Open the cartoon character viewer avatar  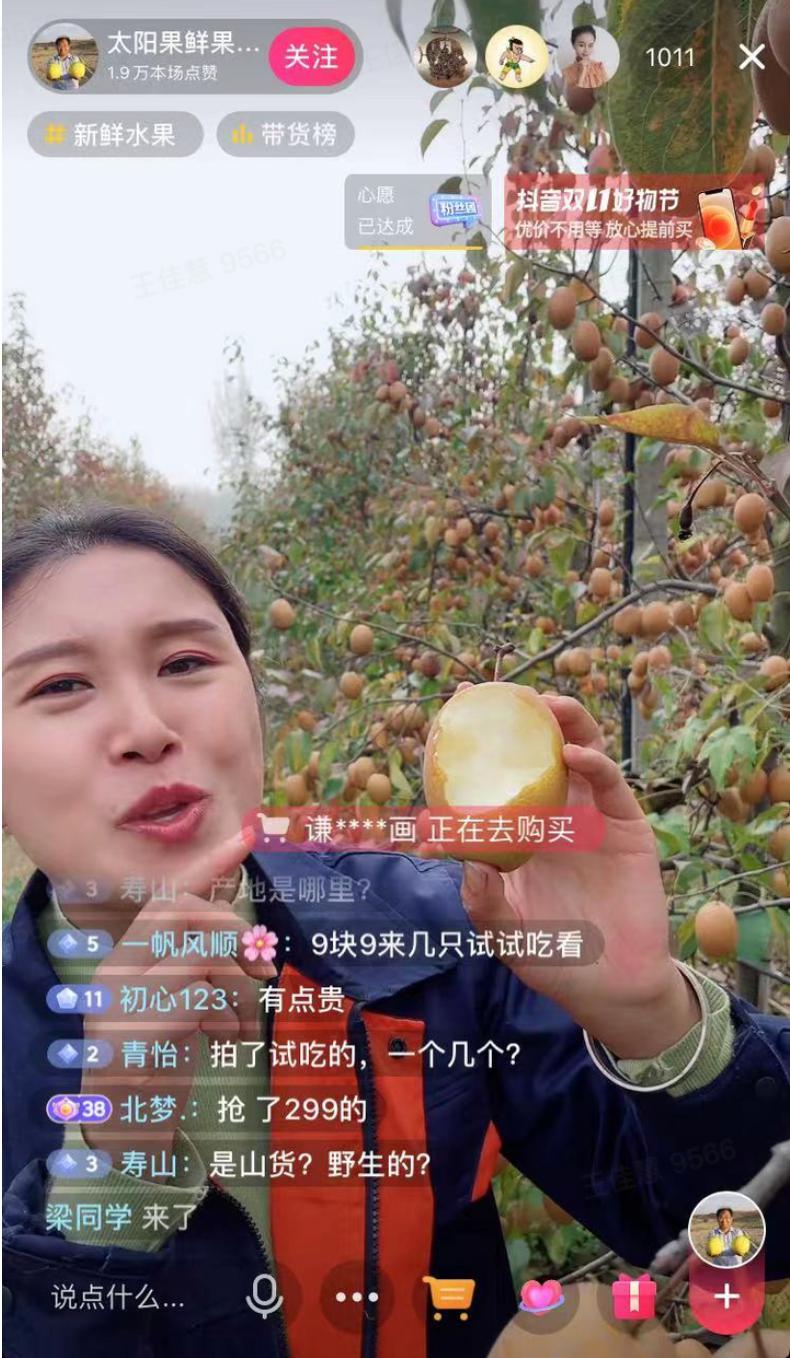(x=516, y=57)
